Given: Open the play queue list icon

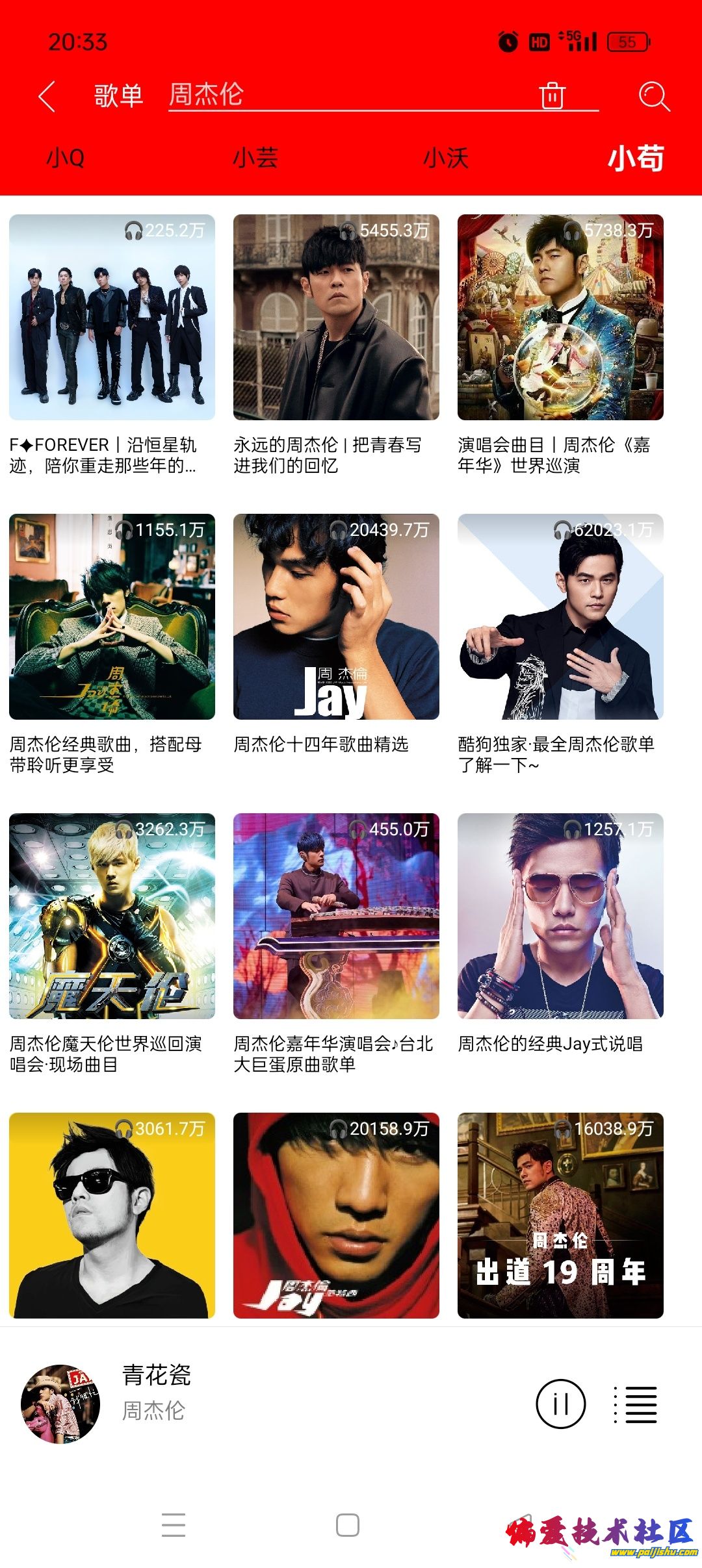Looking at the screenshot, I should click(x=637, y=1404).
